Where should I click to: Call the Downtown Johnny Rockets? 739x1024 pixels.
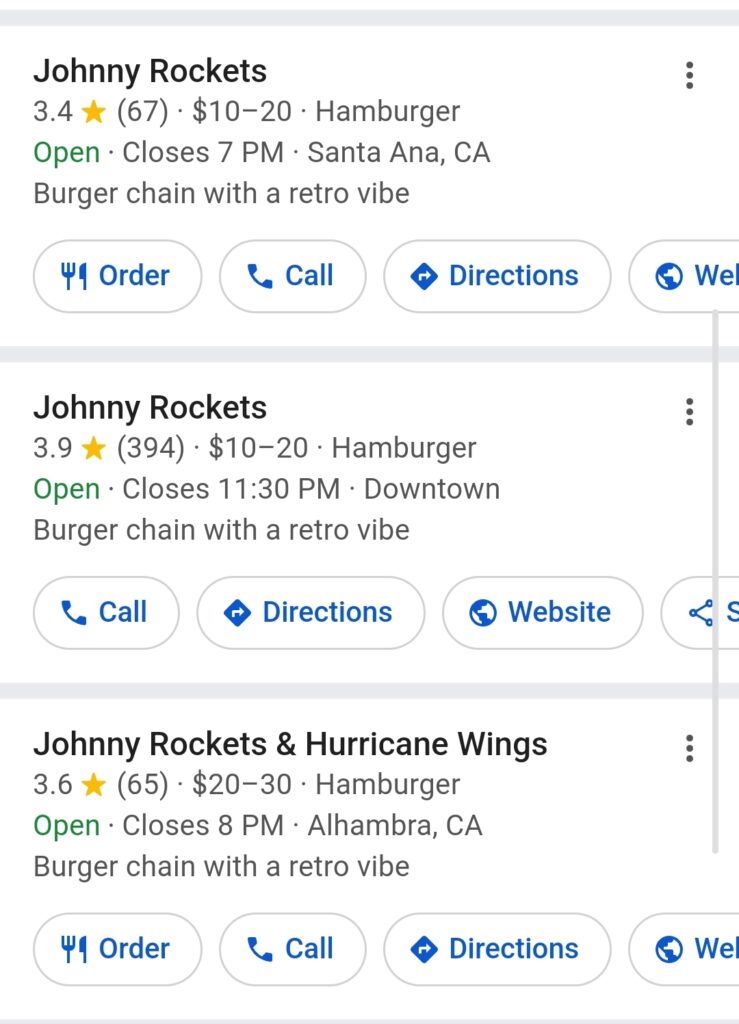click(106, 612)
